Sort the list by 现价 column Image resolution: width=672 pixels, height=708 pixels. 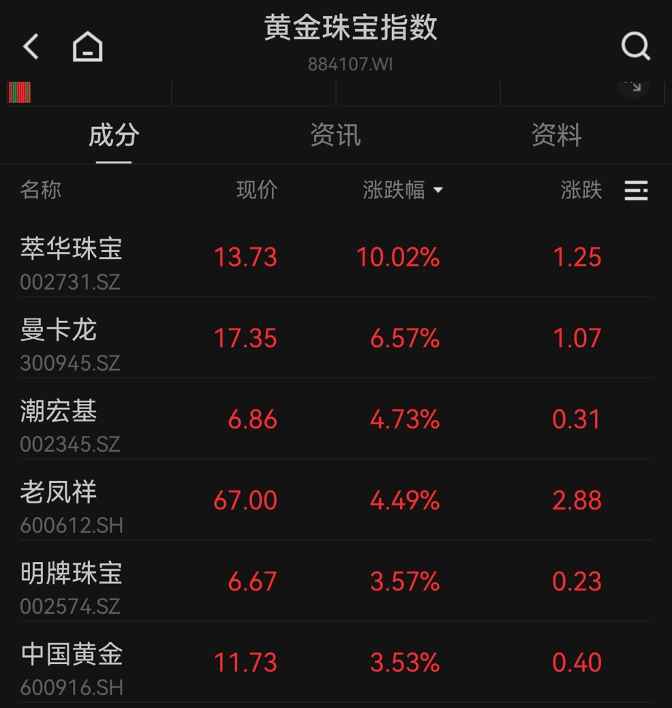(x=257, y=190)
